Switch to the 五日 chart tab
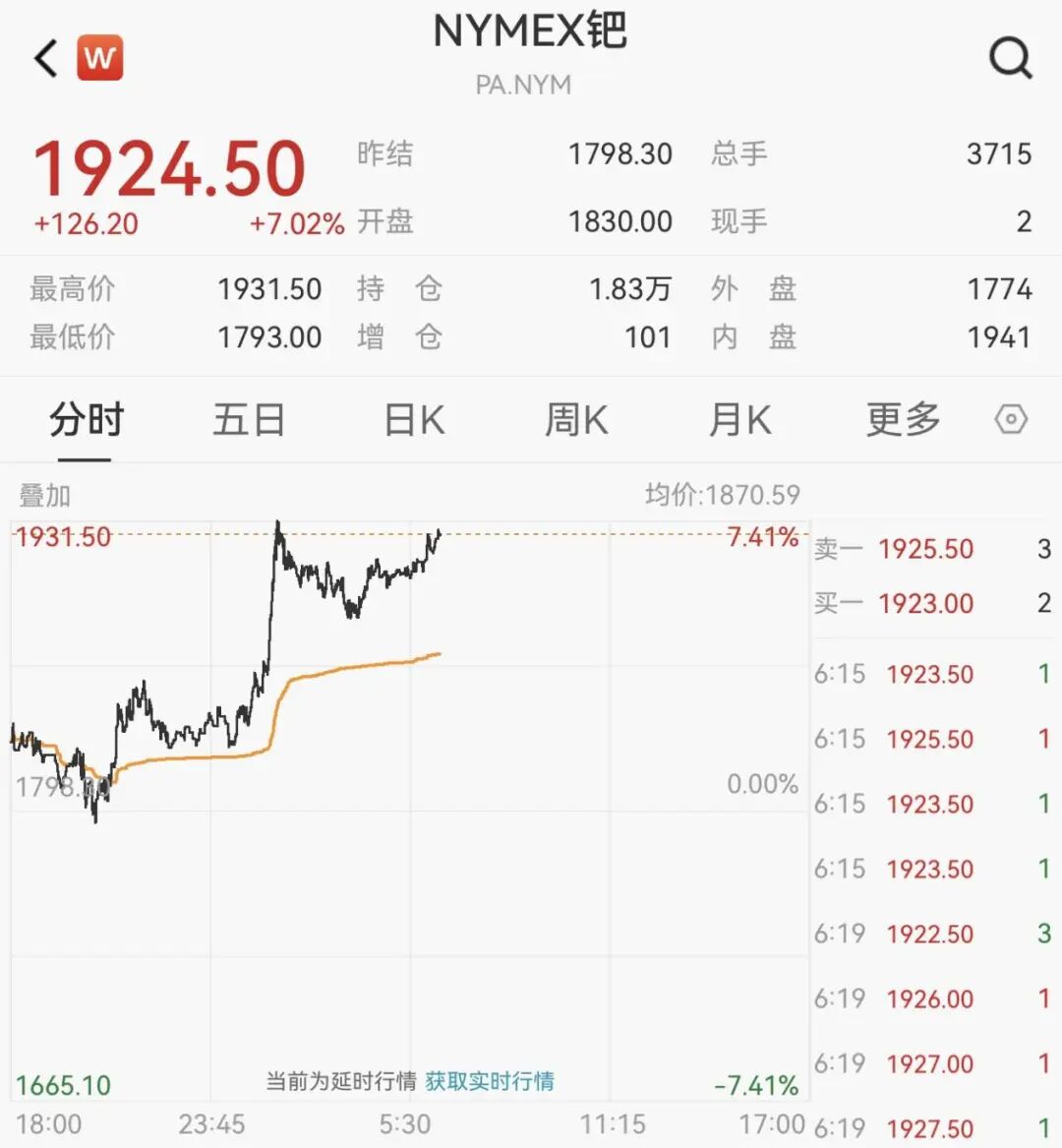Screen dimensions: 1062x1148 (x=249, y=420)
